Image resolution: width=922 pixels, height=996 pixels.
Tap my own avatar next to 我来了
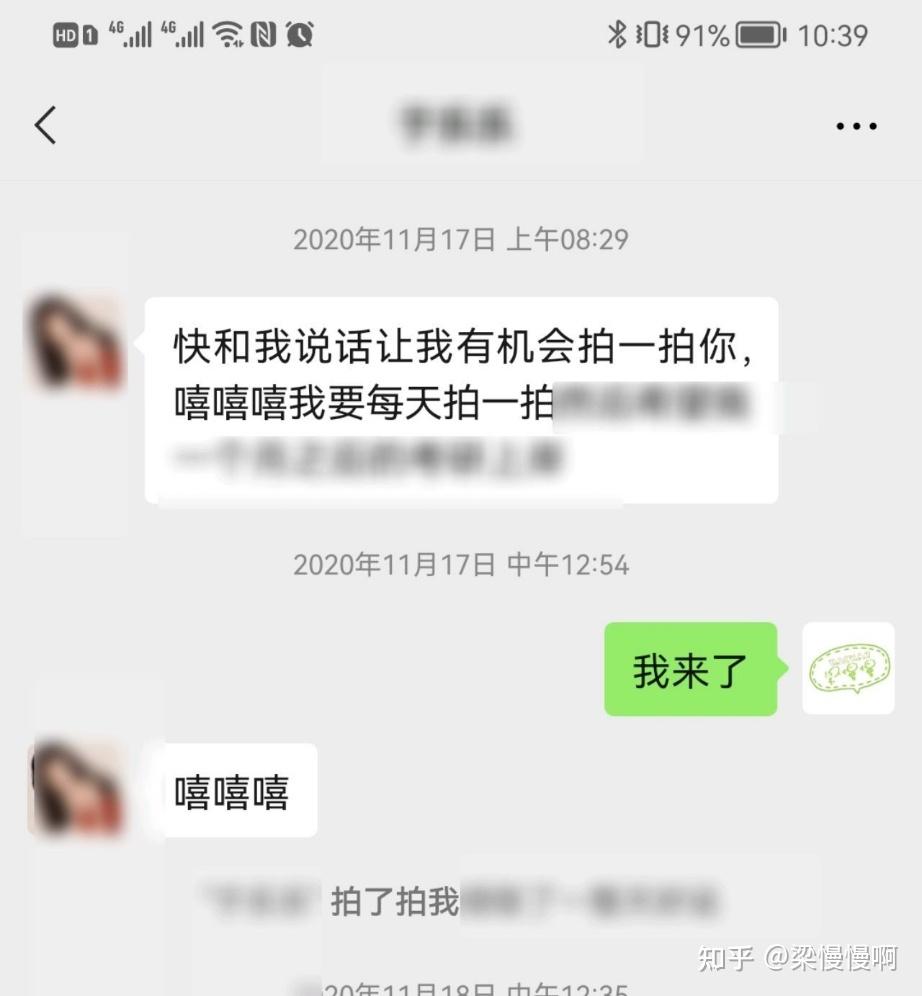(848, 668)
